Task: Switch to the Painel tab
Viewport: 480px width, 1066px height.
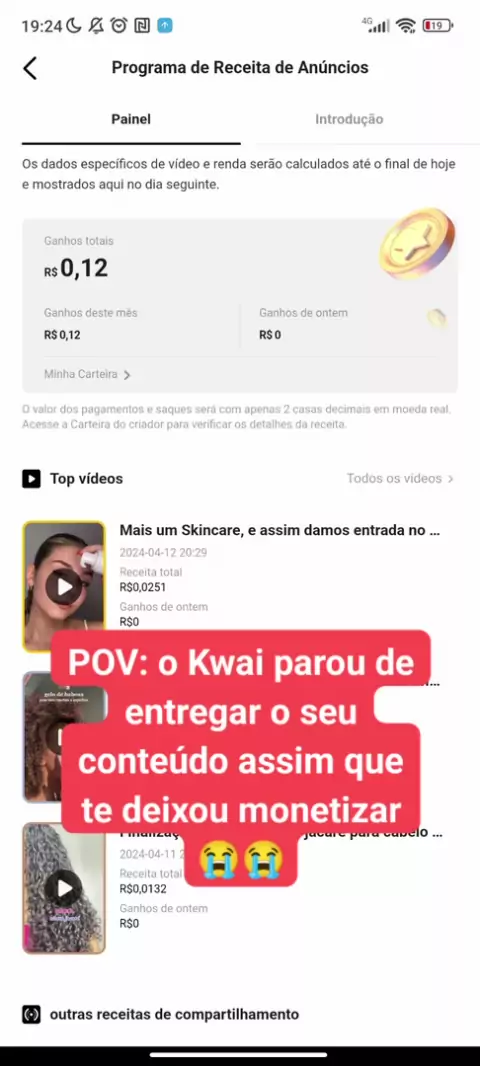Action: click(131, 120)
